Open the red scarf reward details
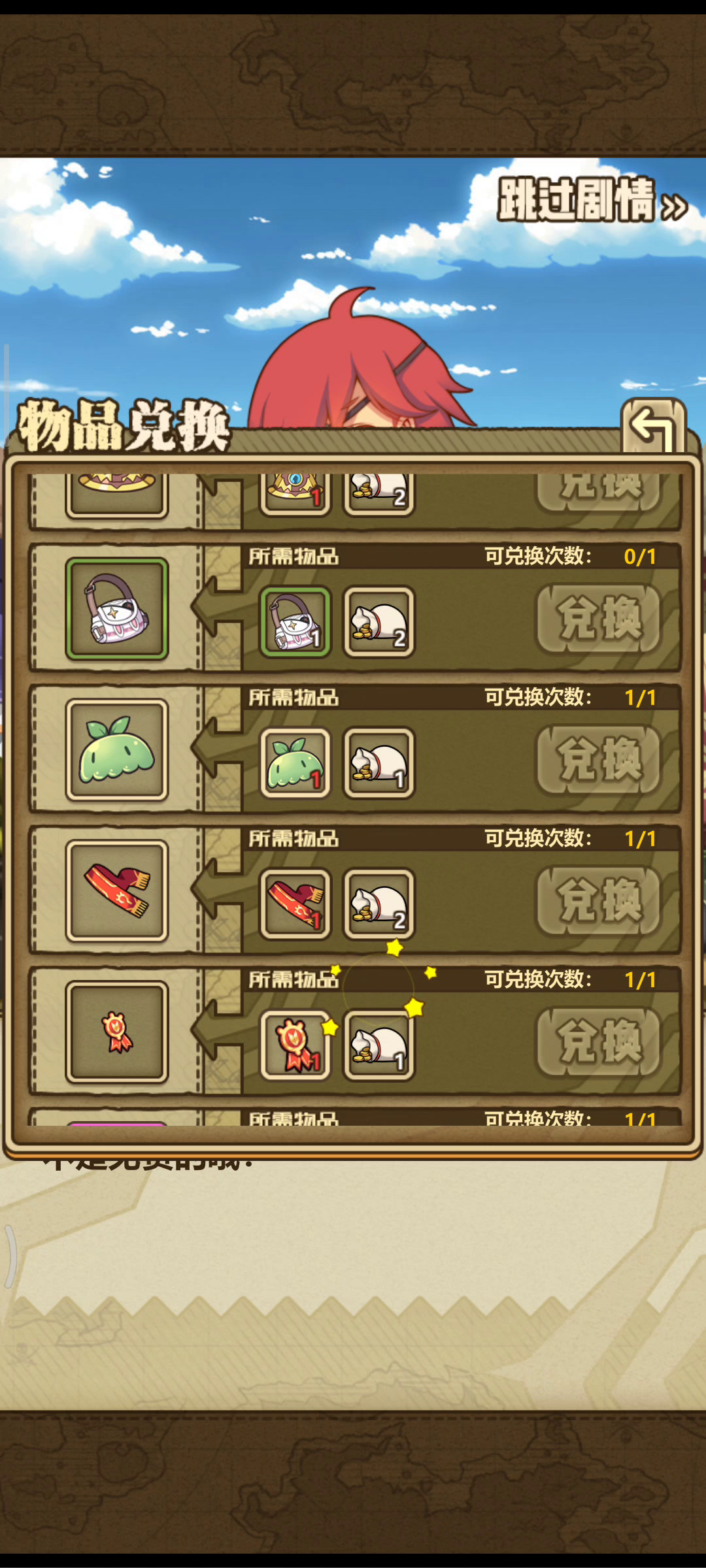The height and width of the screenshot is (1568, 706). [117, 891]
